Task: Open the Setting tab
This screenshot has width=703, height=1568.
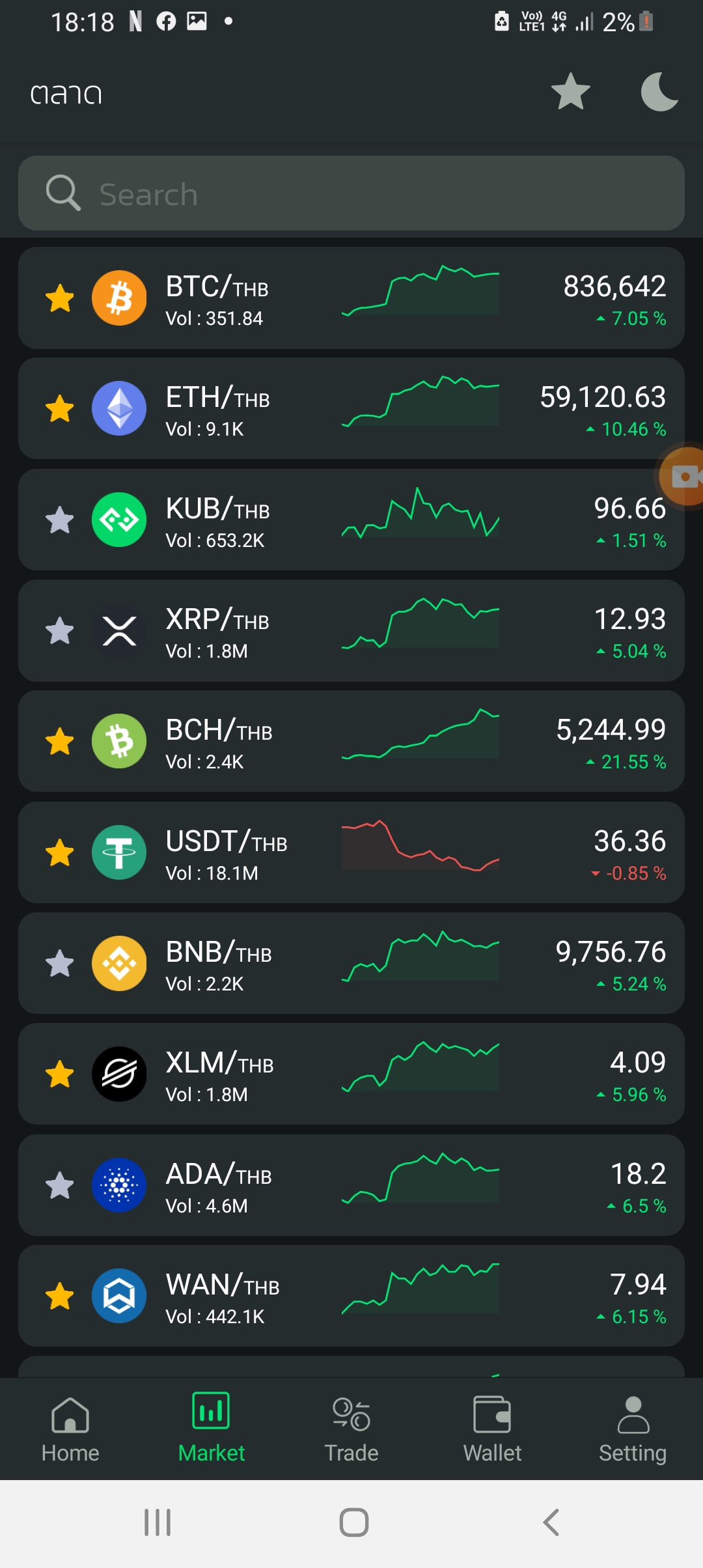Action: click(x=633, y=1429)
